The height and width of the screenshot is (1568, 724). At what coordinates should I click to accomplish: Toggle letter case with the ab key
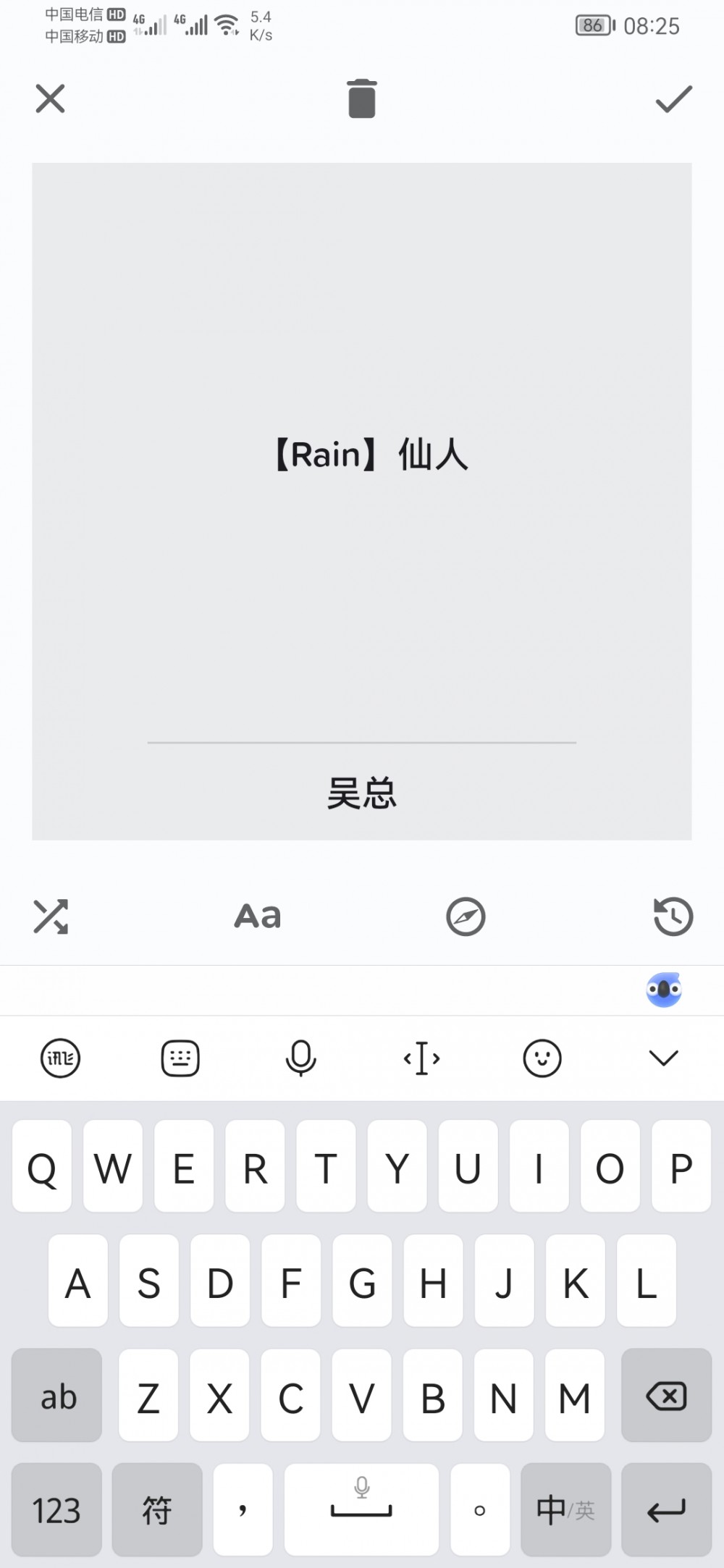click(x=56, y=1396)
